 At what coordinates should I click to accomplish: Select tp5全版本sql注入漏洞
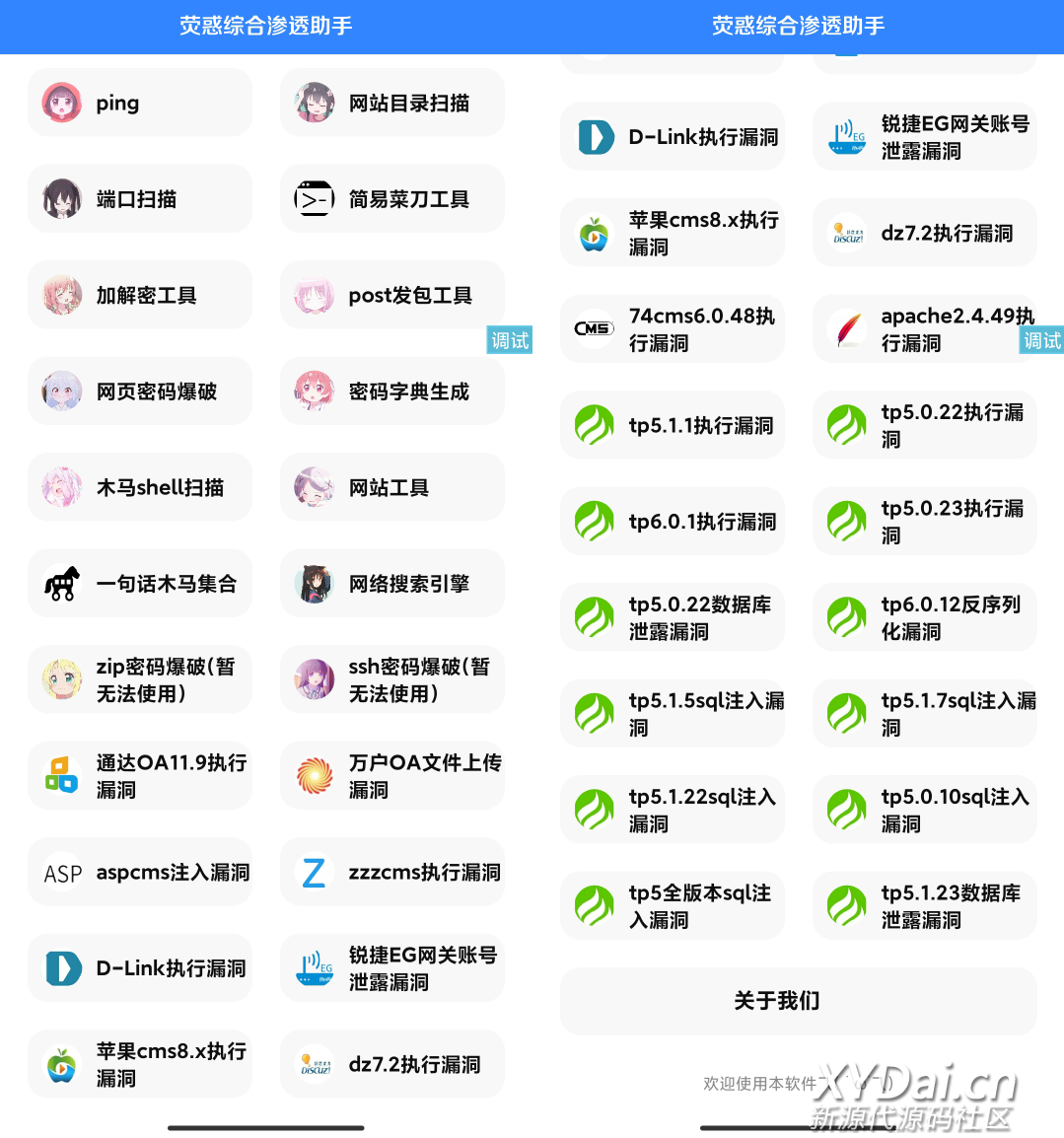pyautogui.click(x=673, y=906)
